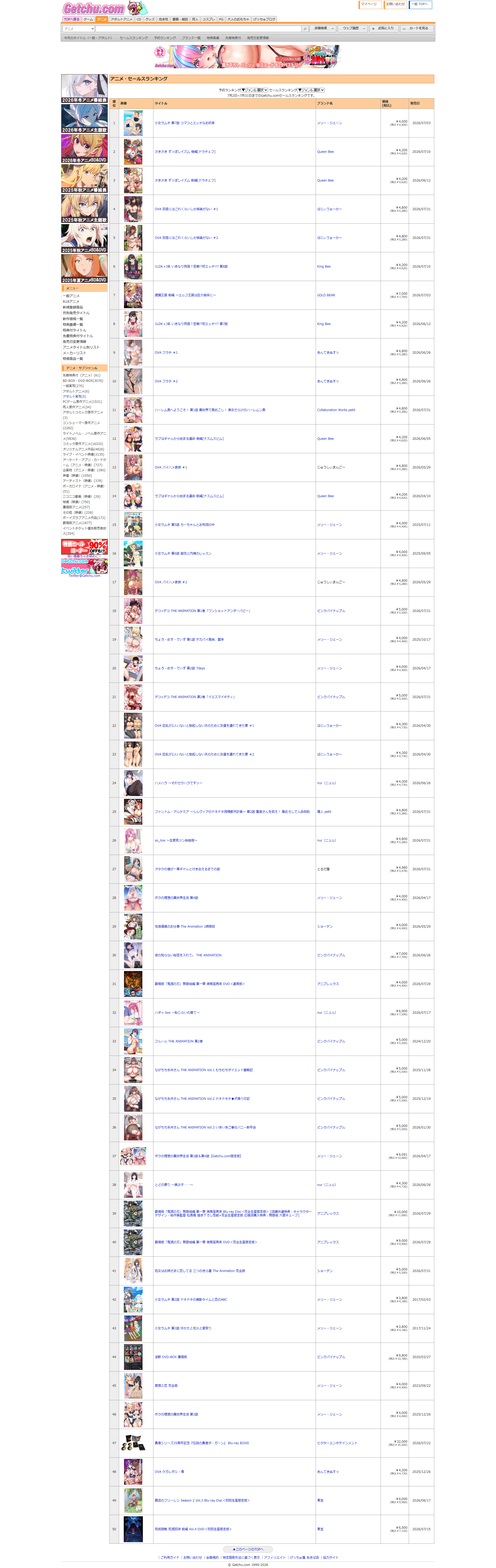Image resolution: width=496 pixels, height=1568 pixels.
Task: Open the ブランド一覧 brand list link
Action: click(x=191, y=38)
